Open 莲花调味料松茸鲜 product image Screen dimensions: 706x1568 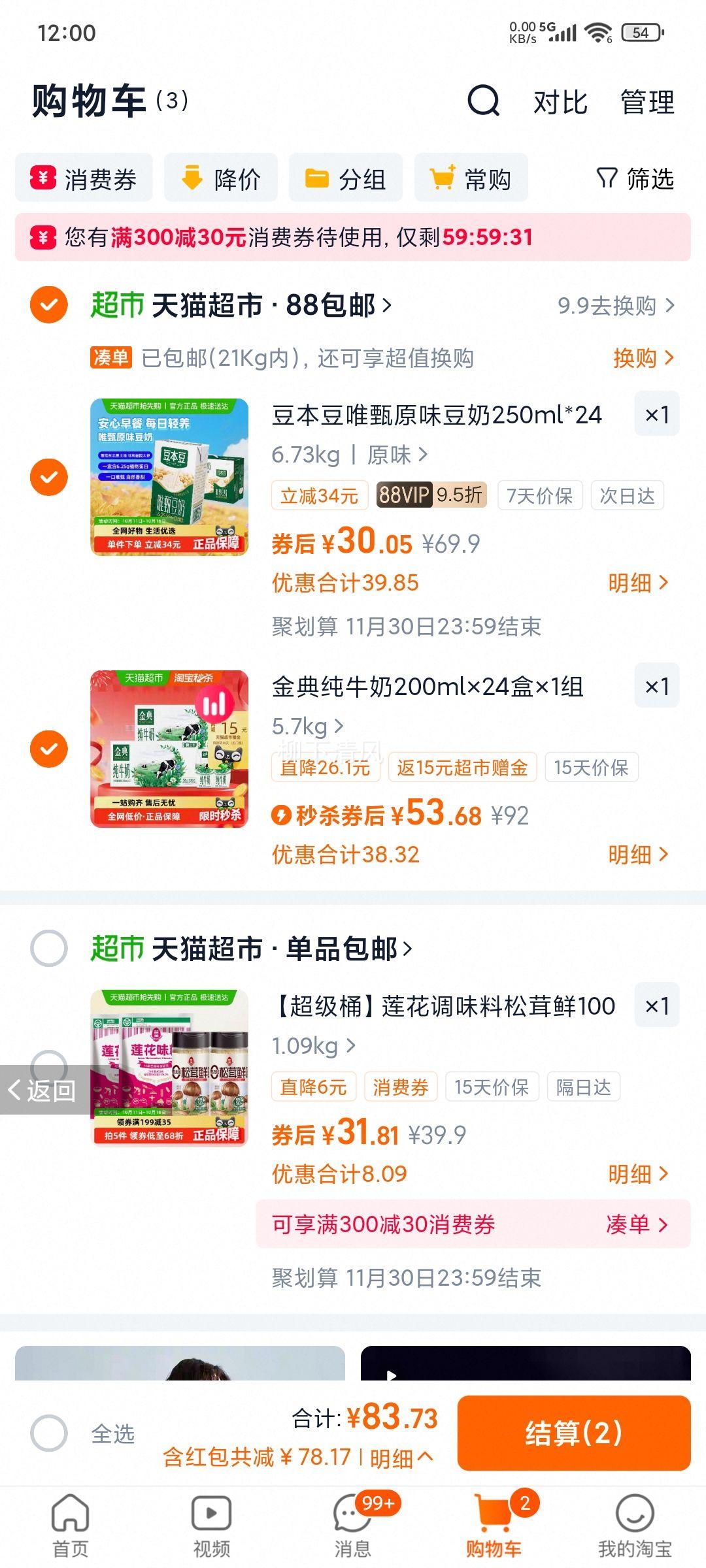pyautogui.click(x=169, y=1068)
